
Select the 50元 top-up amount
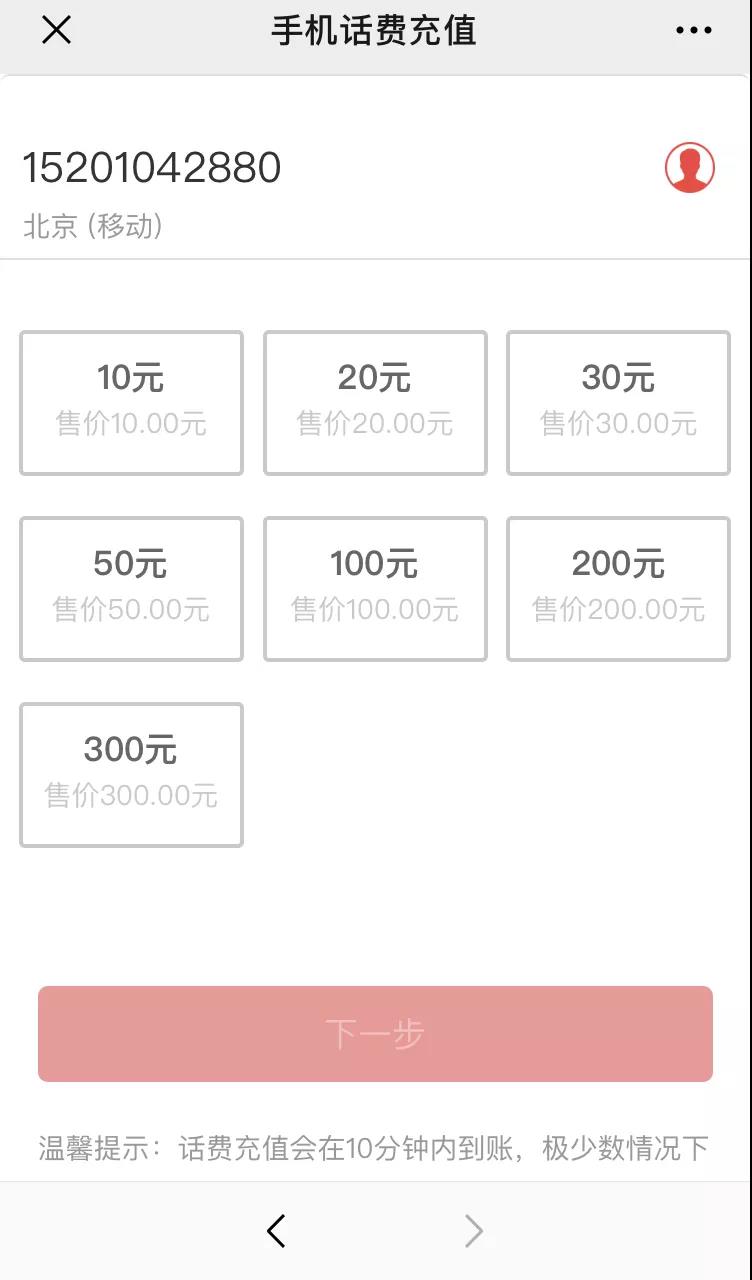(131, 588)
